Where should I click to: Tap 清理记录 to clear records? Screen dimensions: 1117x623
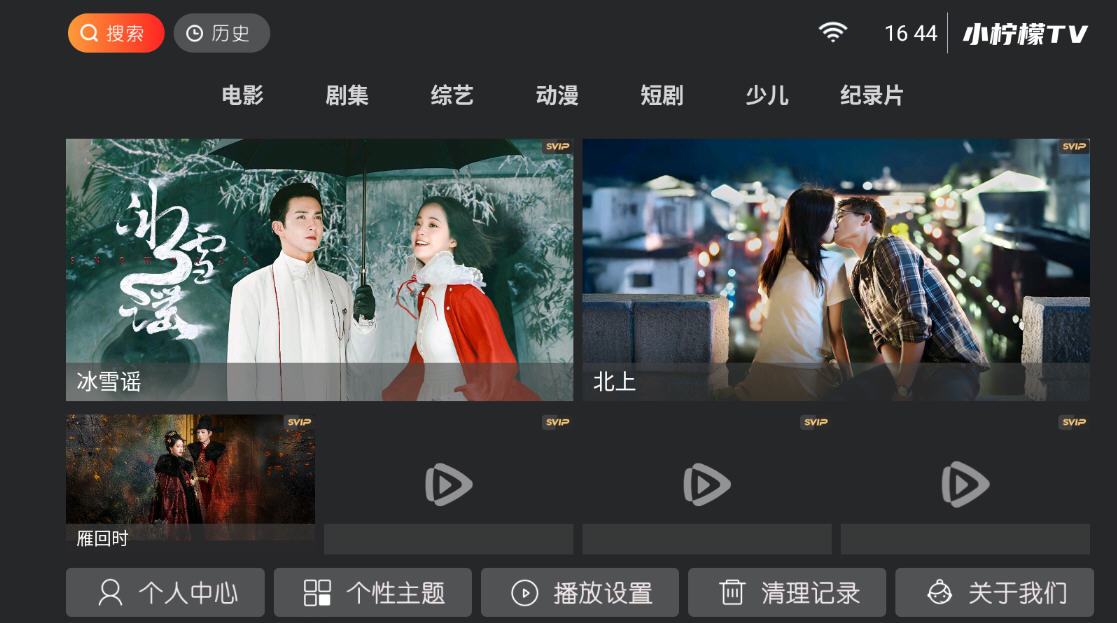coord(787,592)
